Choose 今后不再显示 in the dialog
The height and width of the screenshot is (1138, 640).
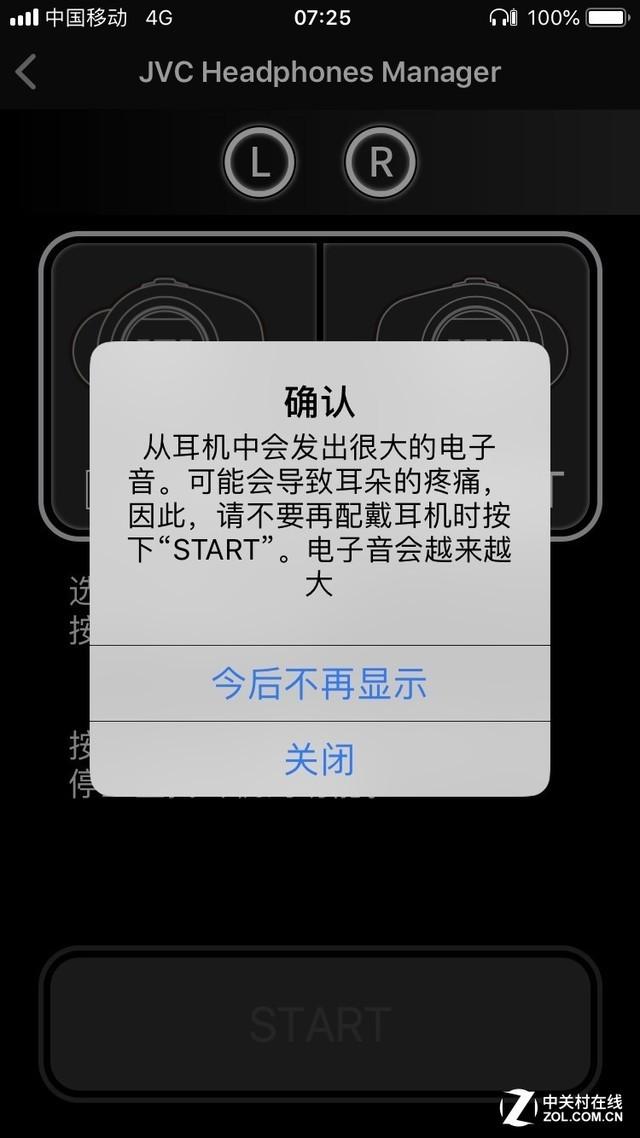pyautogui.click(x=319, y=684)
